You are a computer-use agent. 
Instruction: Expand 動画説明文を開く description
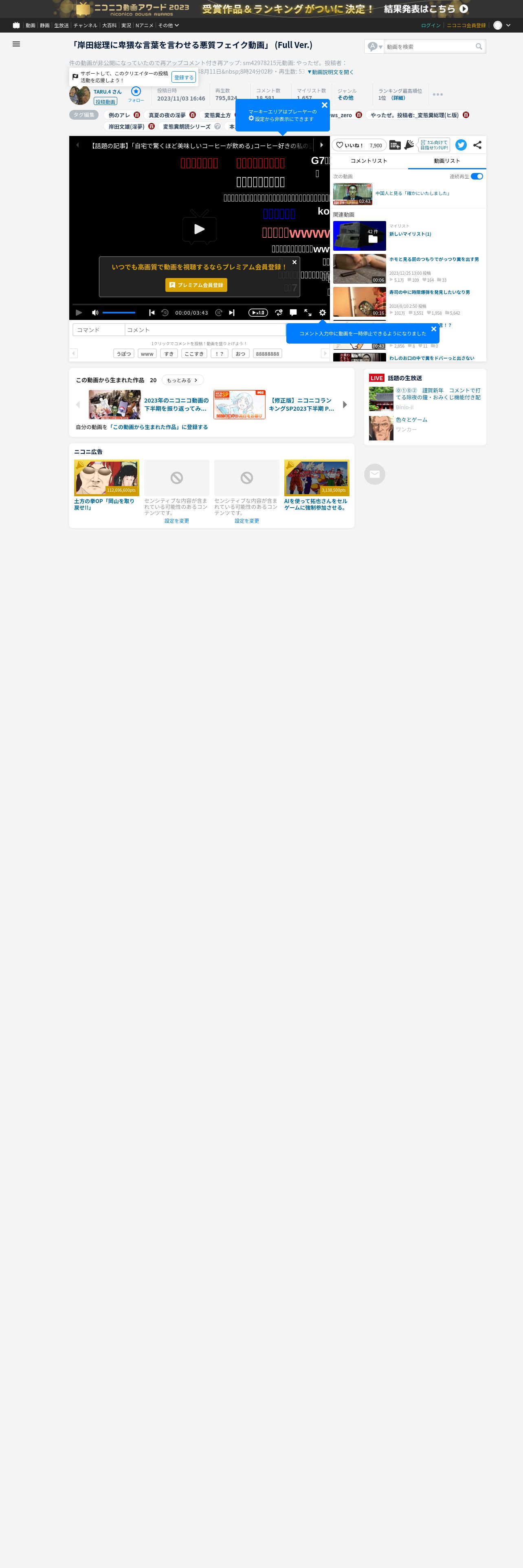click(330, 72)
